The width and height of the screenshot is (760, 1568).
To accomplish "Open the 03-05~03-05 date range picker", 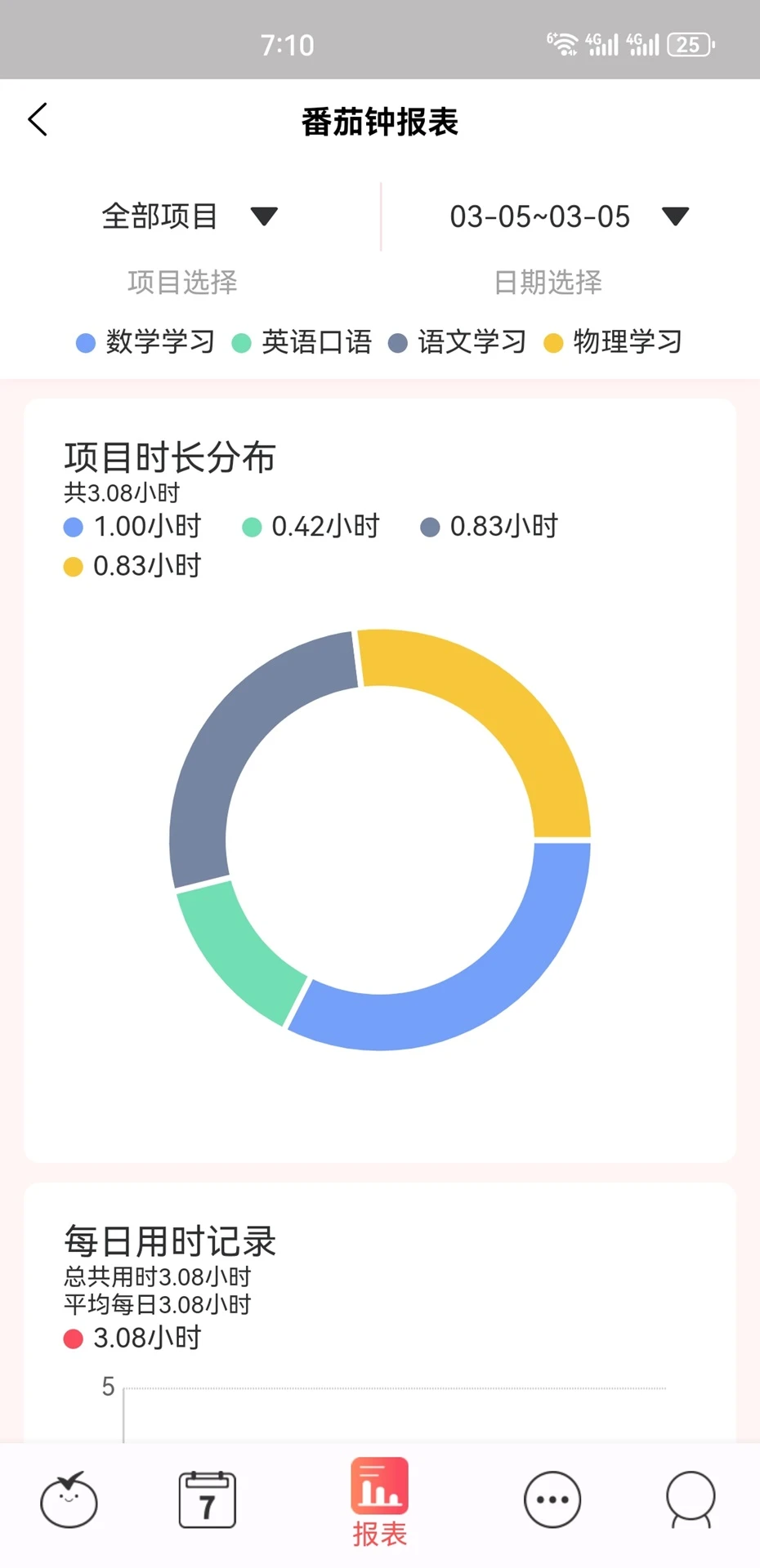I will [569, 216].
